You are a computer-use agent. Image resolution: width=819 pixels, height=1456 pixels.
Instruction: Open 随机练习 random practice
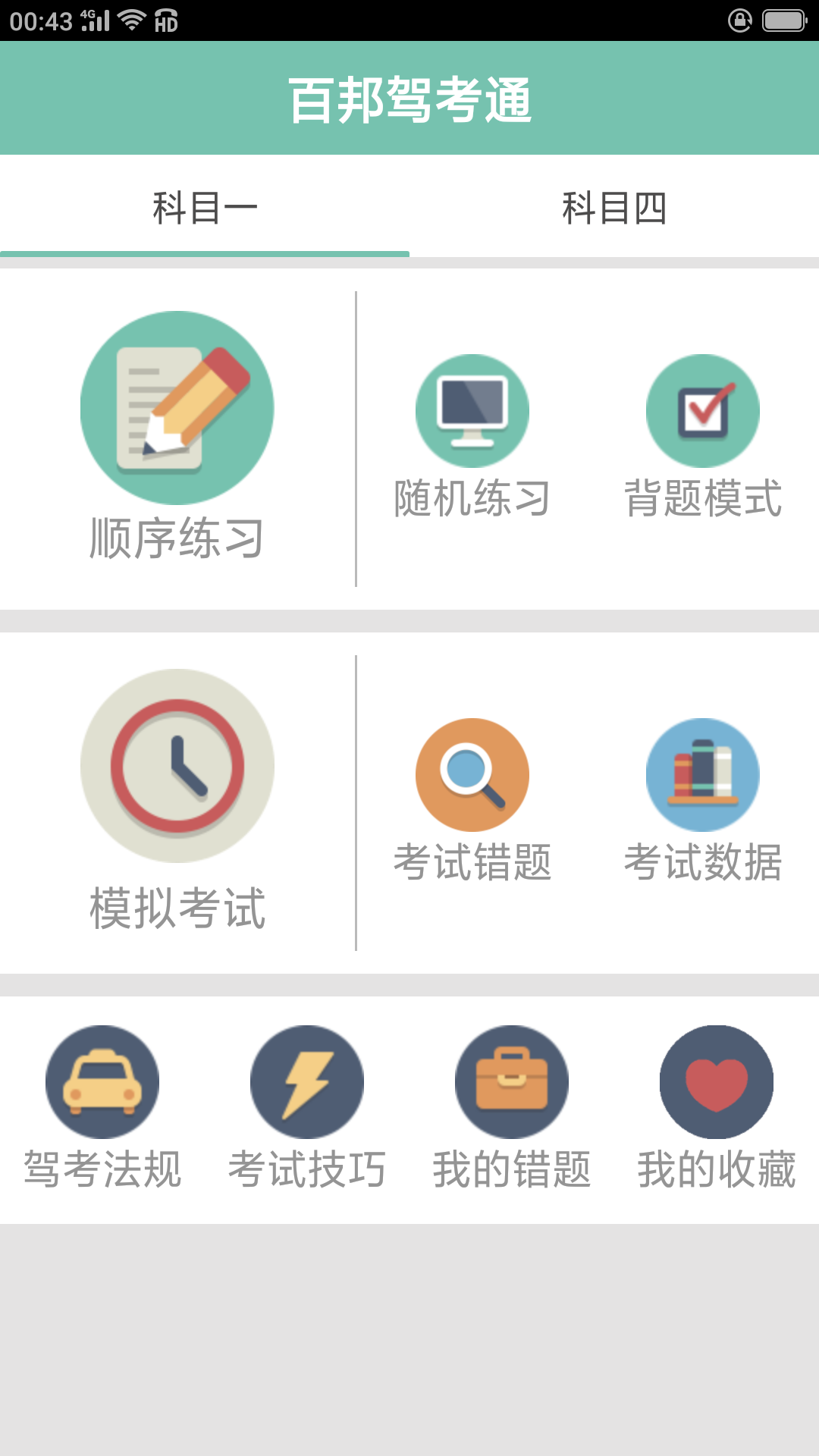pyautogui.click(x=472, y=436)
